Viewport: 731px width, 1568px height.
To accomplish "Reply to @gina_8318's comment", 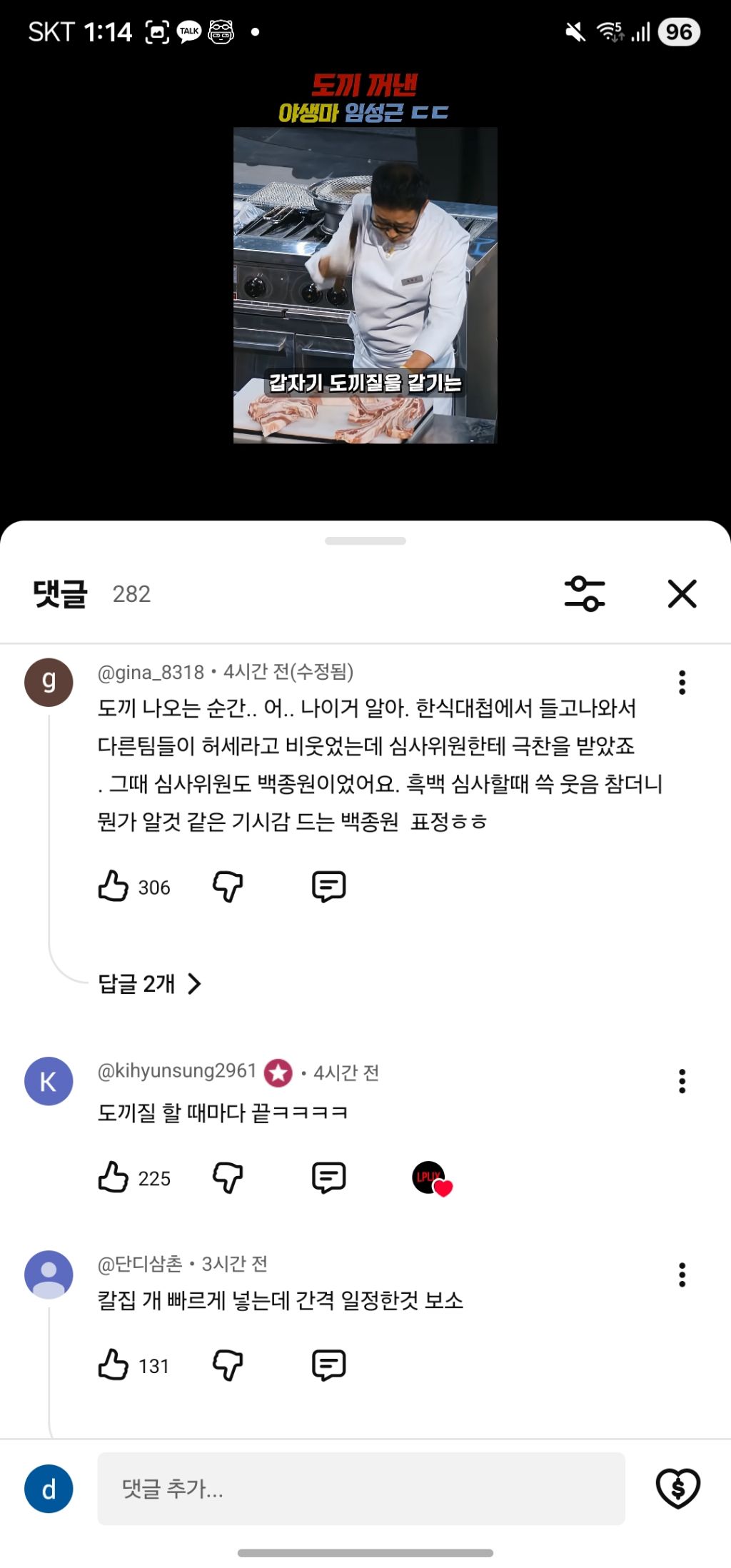I will (x=328, y=886).
